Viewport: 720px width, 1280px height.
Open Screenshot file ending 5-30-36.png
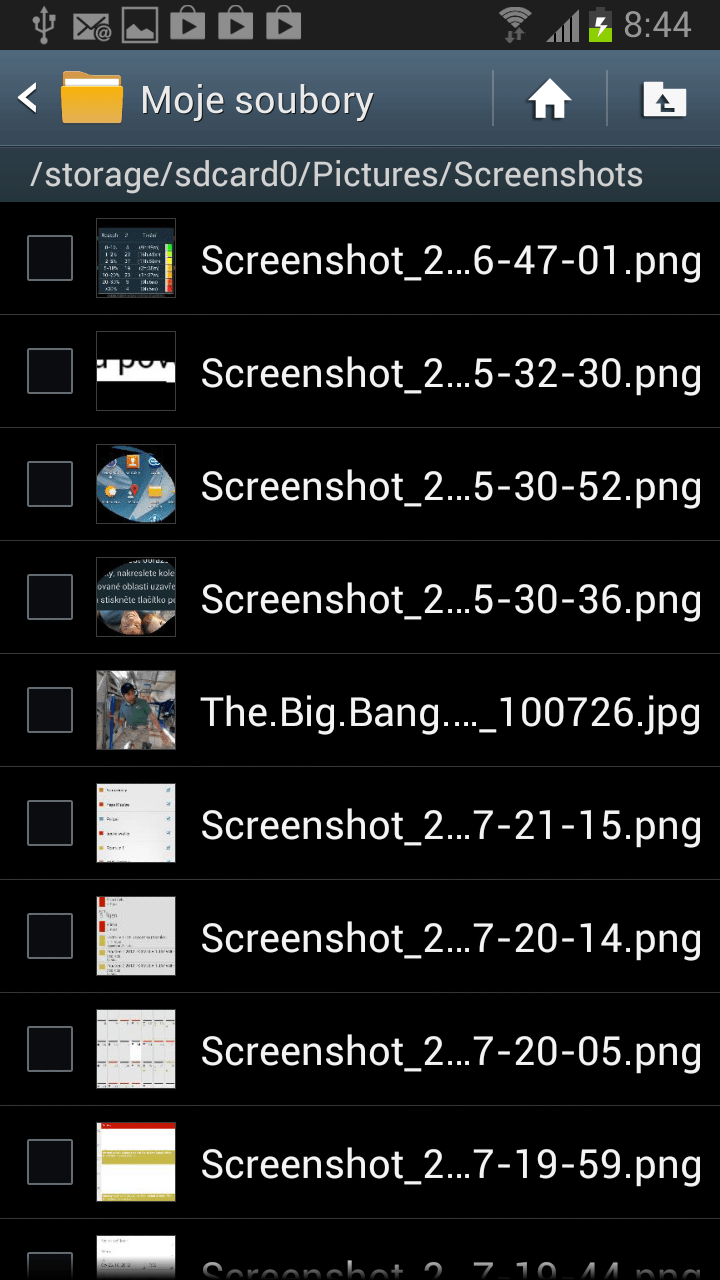click(450, 599)
